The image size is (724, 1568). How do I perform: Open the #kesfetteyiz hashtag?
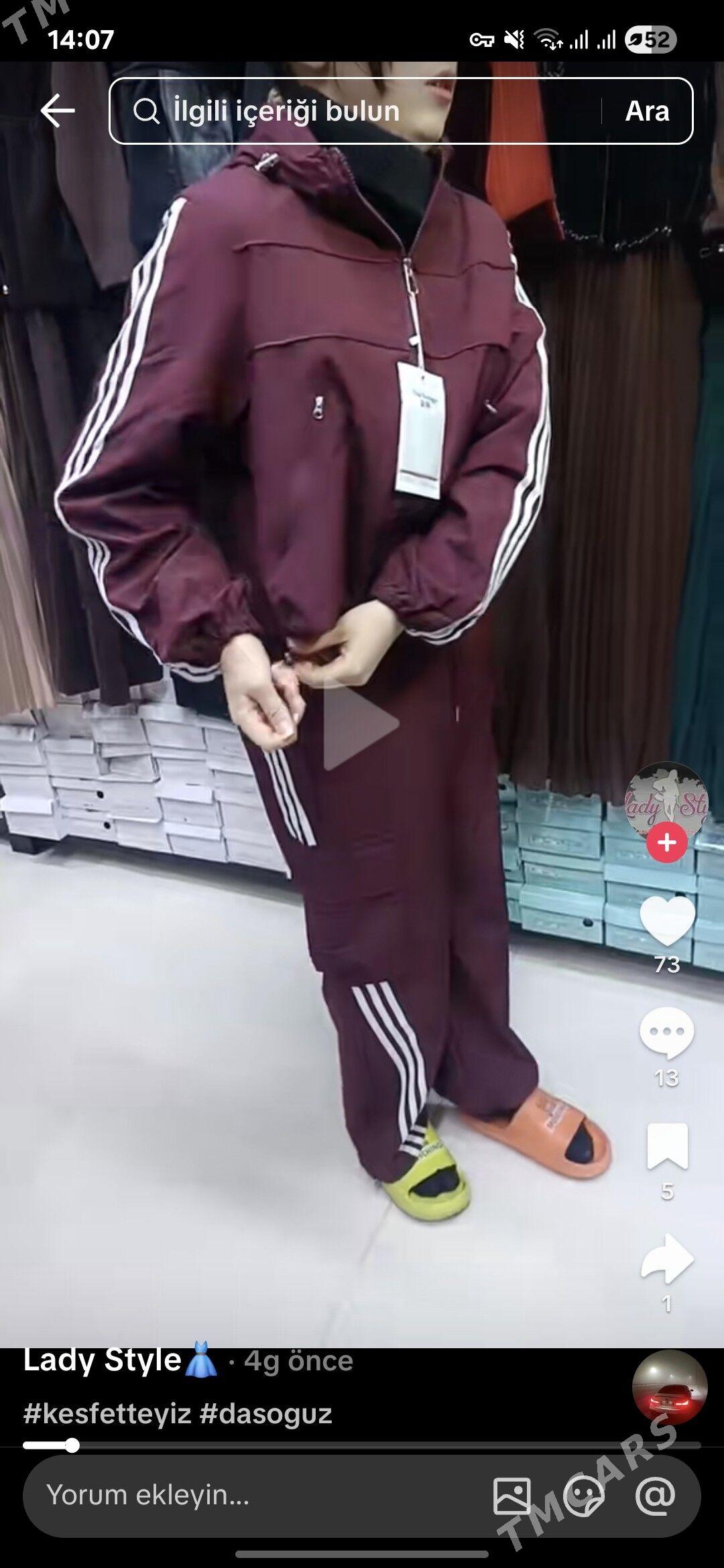click(x=107, y=1414)
